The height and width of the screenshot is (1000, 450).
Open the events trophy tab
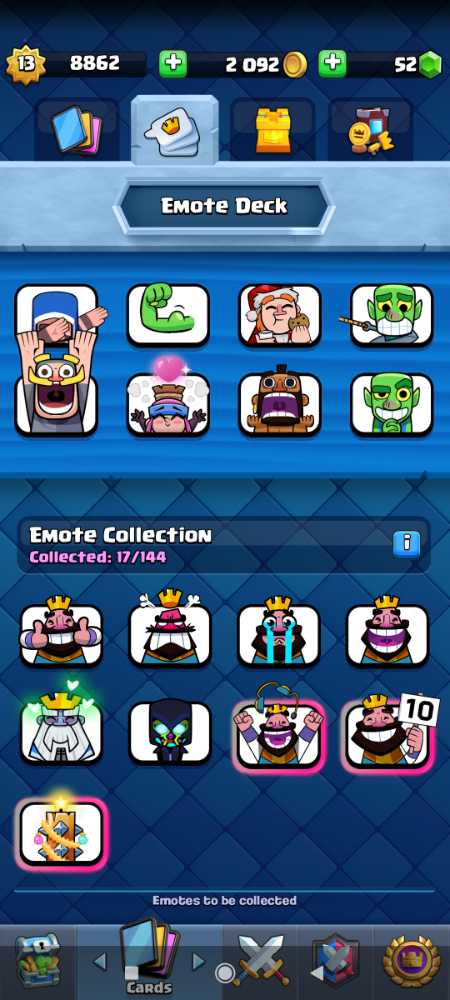(411, 962)
